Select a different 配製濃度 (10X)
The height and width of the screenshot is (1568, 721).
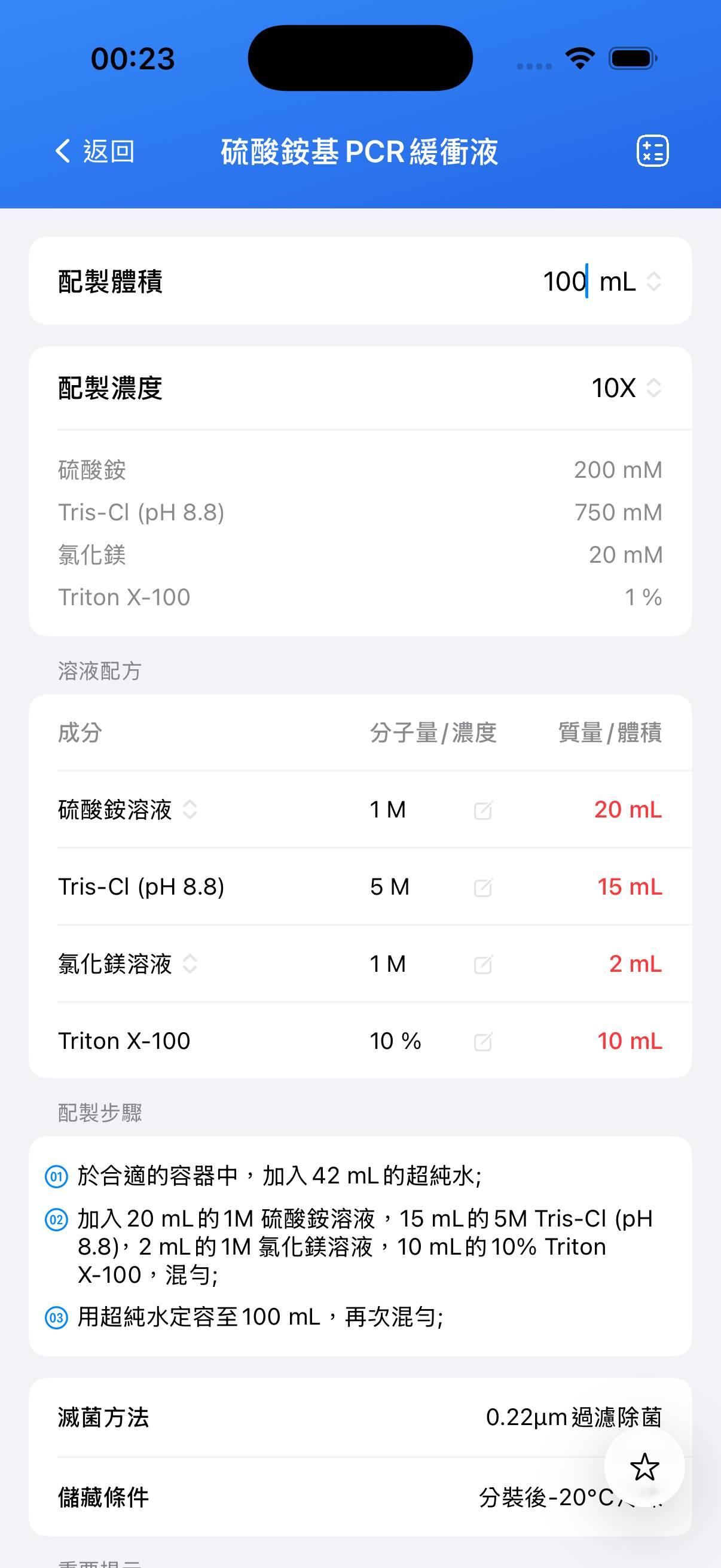click(625, 388)
